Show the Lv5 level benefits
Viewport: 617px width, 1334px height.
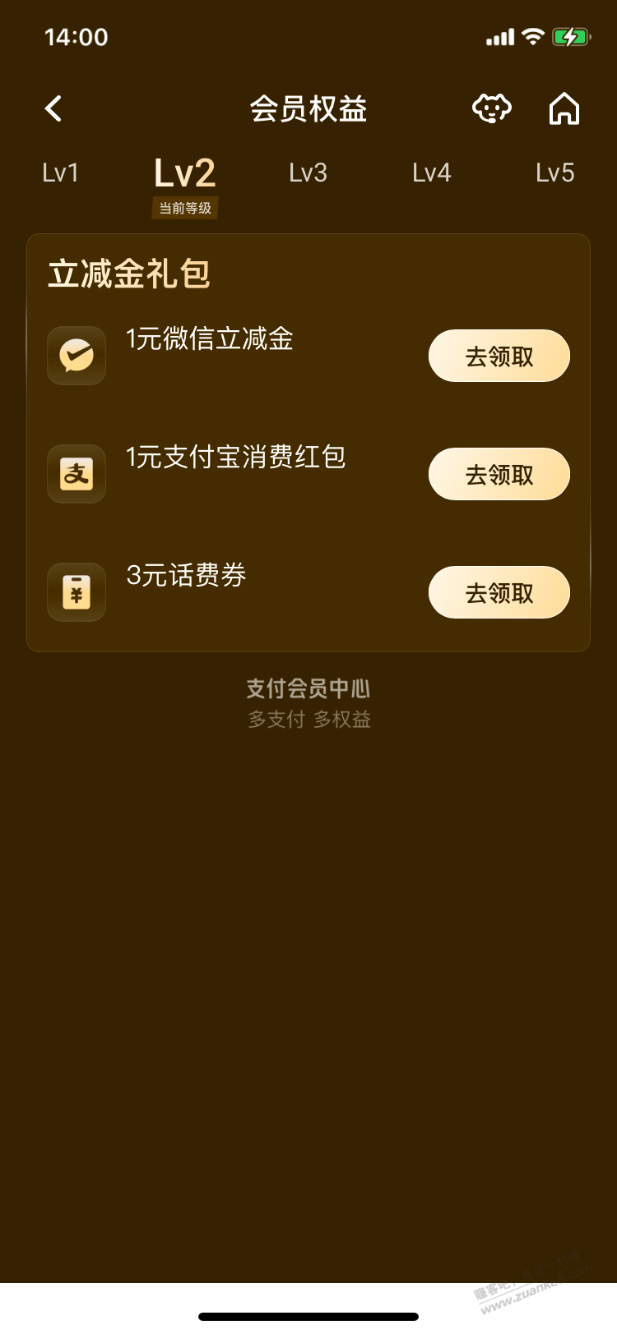(x=555, y=173)
